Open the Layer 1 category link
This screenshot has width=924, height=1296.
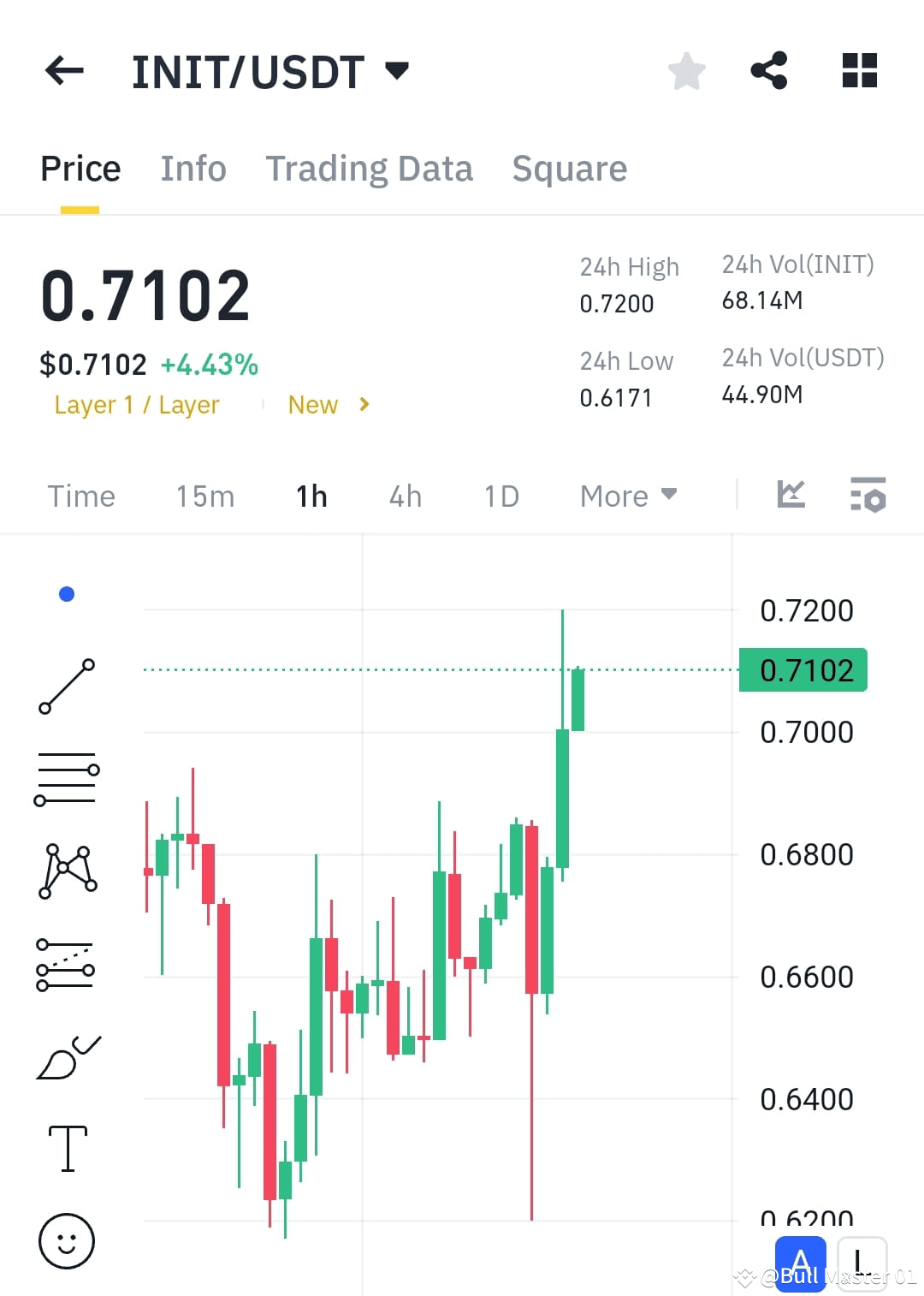coord(136,404)
